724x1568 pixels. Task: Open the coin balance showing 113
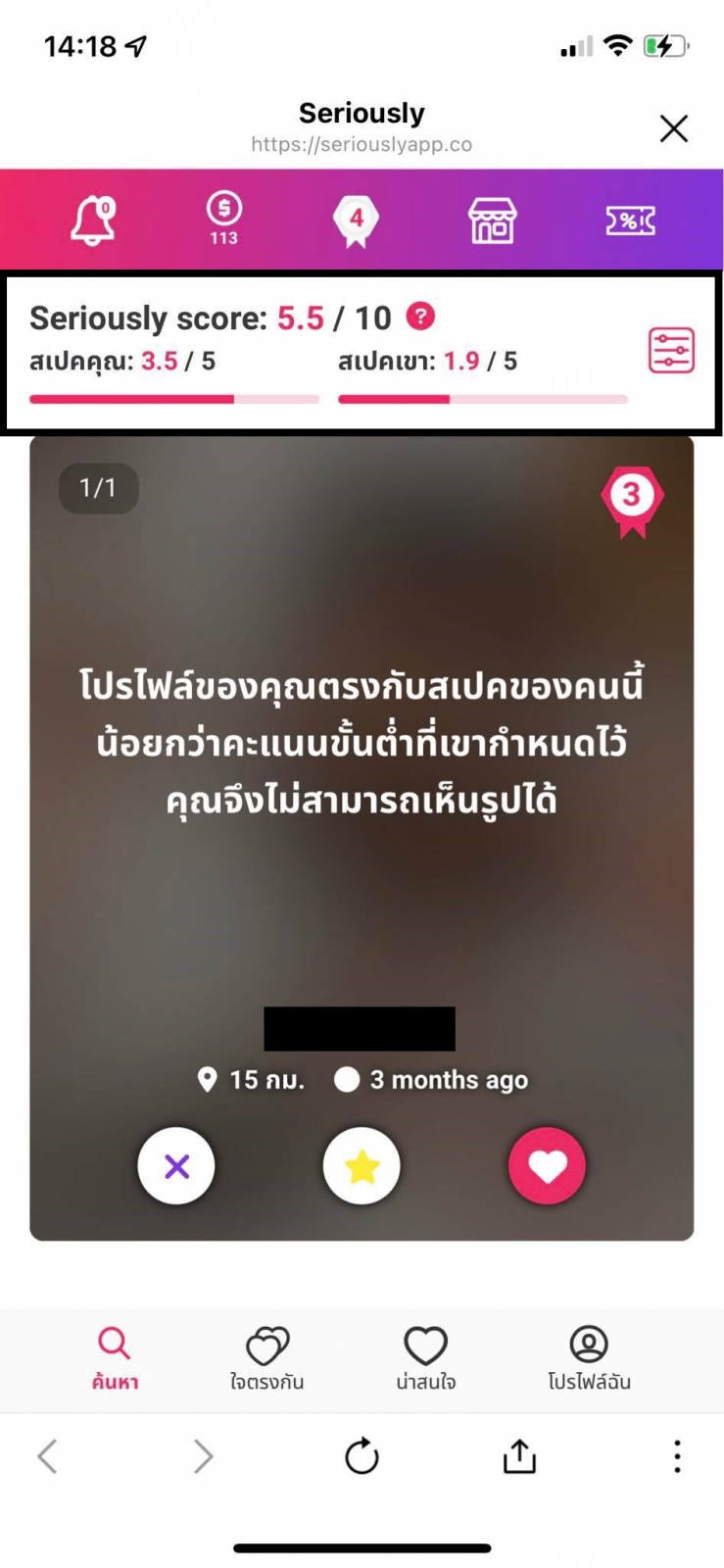(x=223, y=218)
